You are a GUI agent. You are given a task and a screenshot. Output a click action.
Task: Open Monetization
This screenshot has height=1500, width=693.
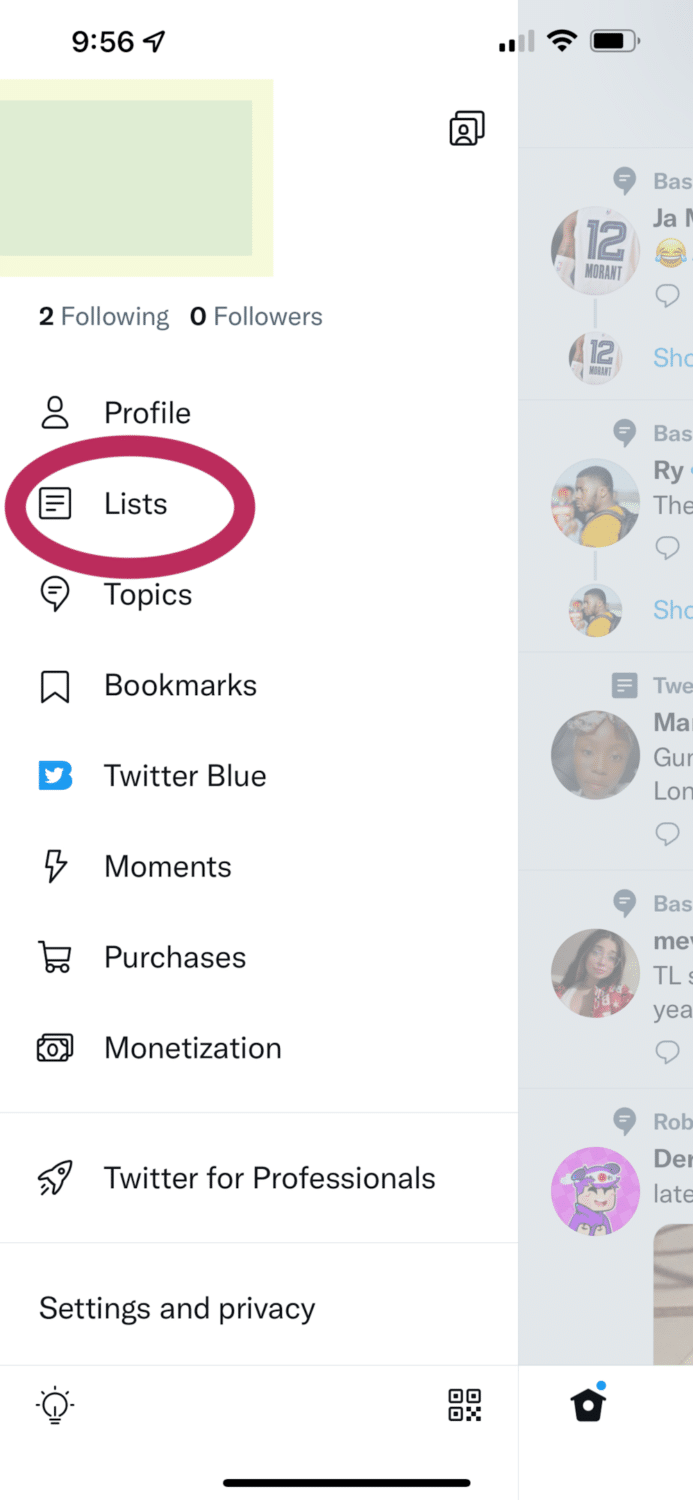[160, 1048]
